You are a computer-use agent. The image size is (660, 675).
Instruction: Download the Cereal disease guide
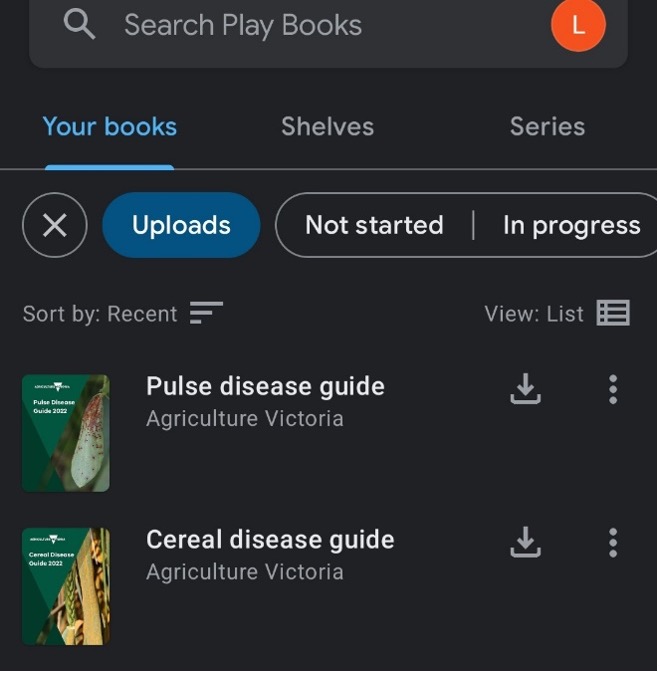point(525,542)
